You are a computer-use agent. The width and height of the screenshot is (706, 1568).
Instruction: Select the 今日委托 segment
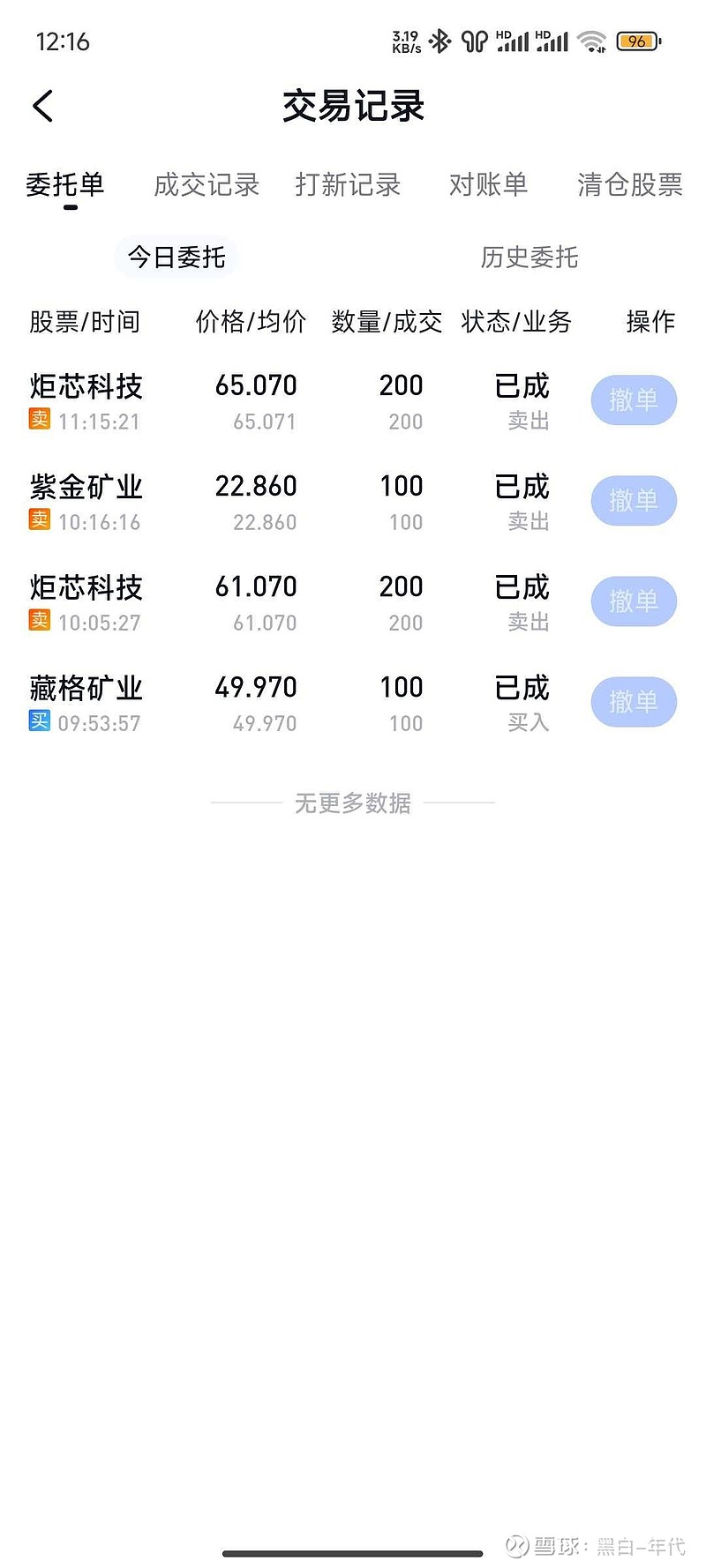[176, 258]
